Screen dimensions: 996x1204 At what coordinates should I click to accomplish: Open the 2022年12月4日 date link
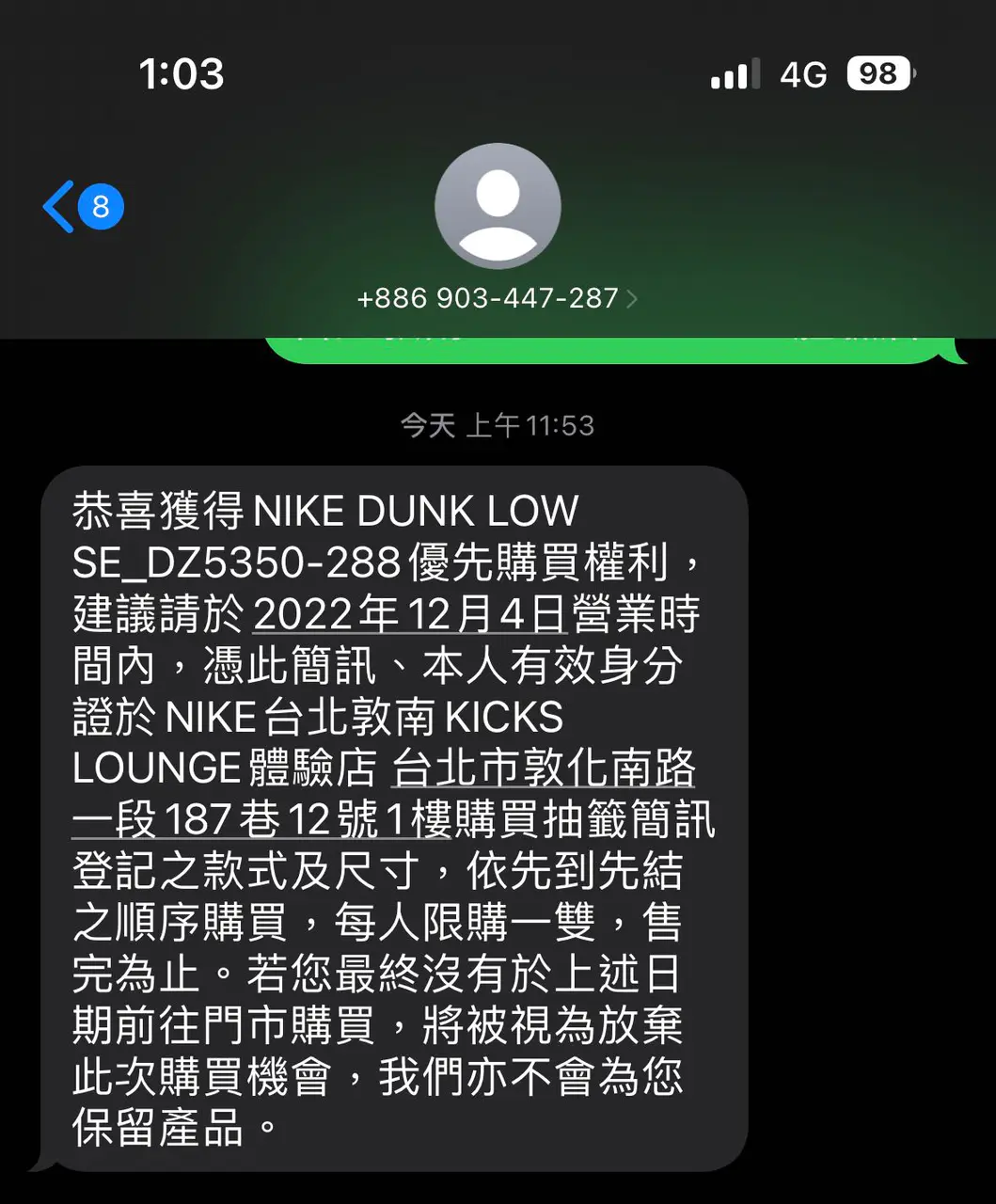[x=409, y=614]
